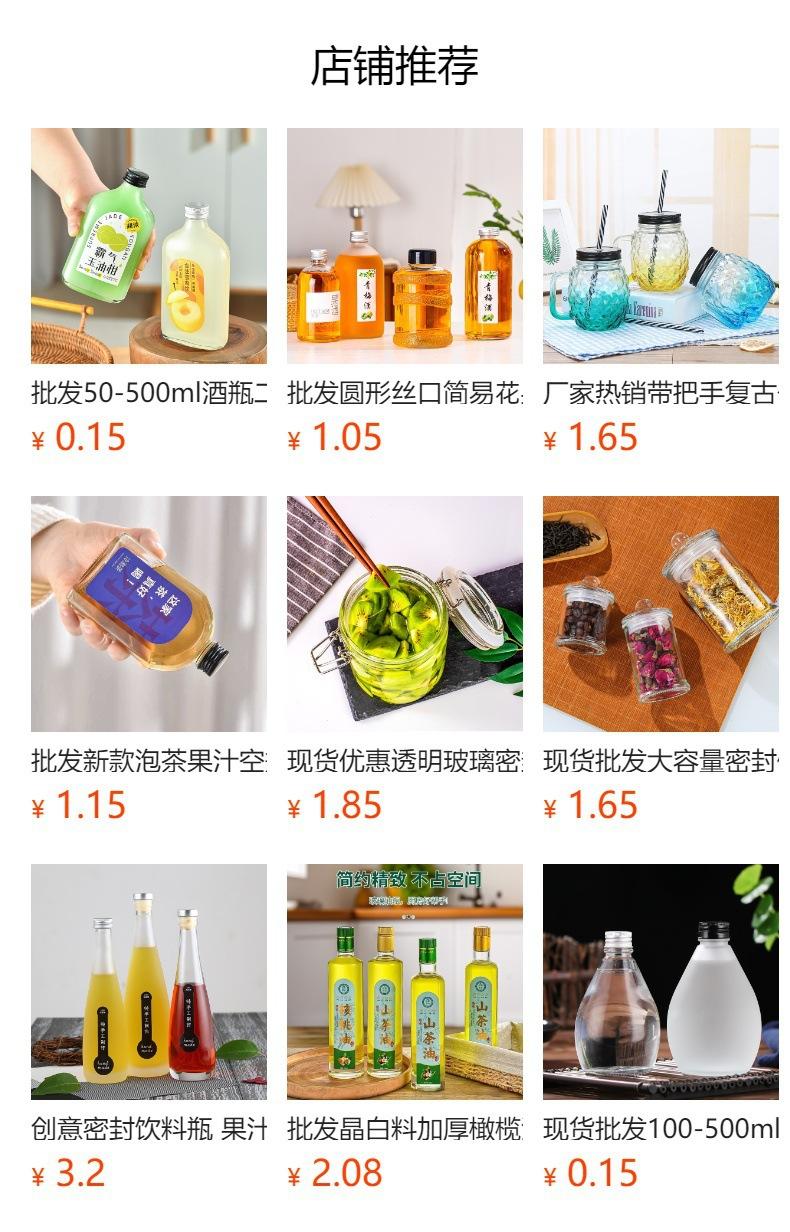This screenshot has height=1232, width=790.
Task: Open 现货批发100-500ml bottle product
Action: pyautogui.click(x=661, y=1028)
